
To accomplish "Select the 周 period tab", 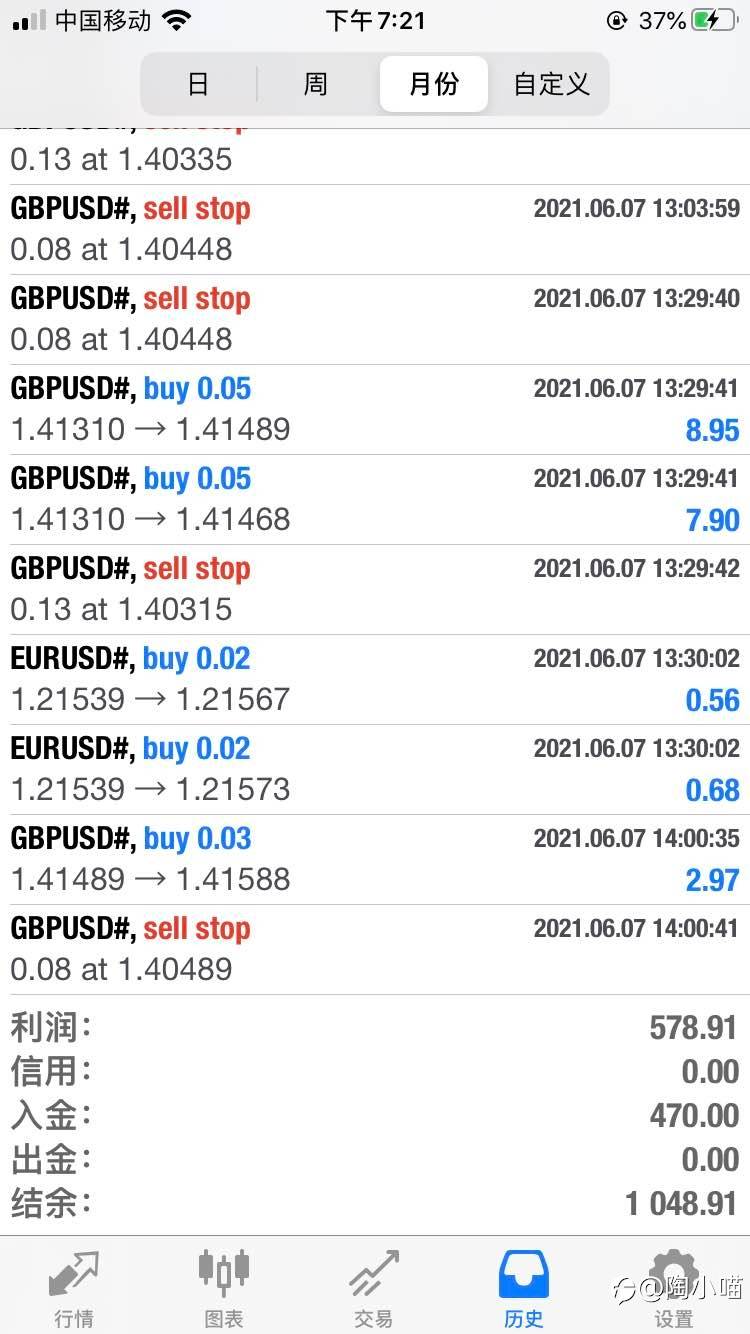I will 316,84.
